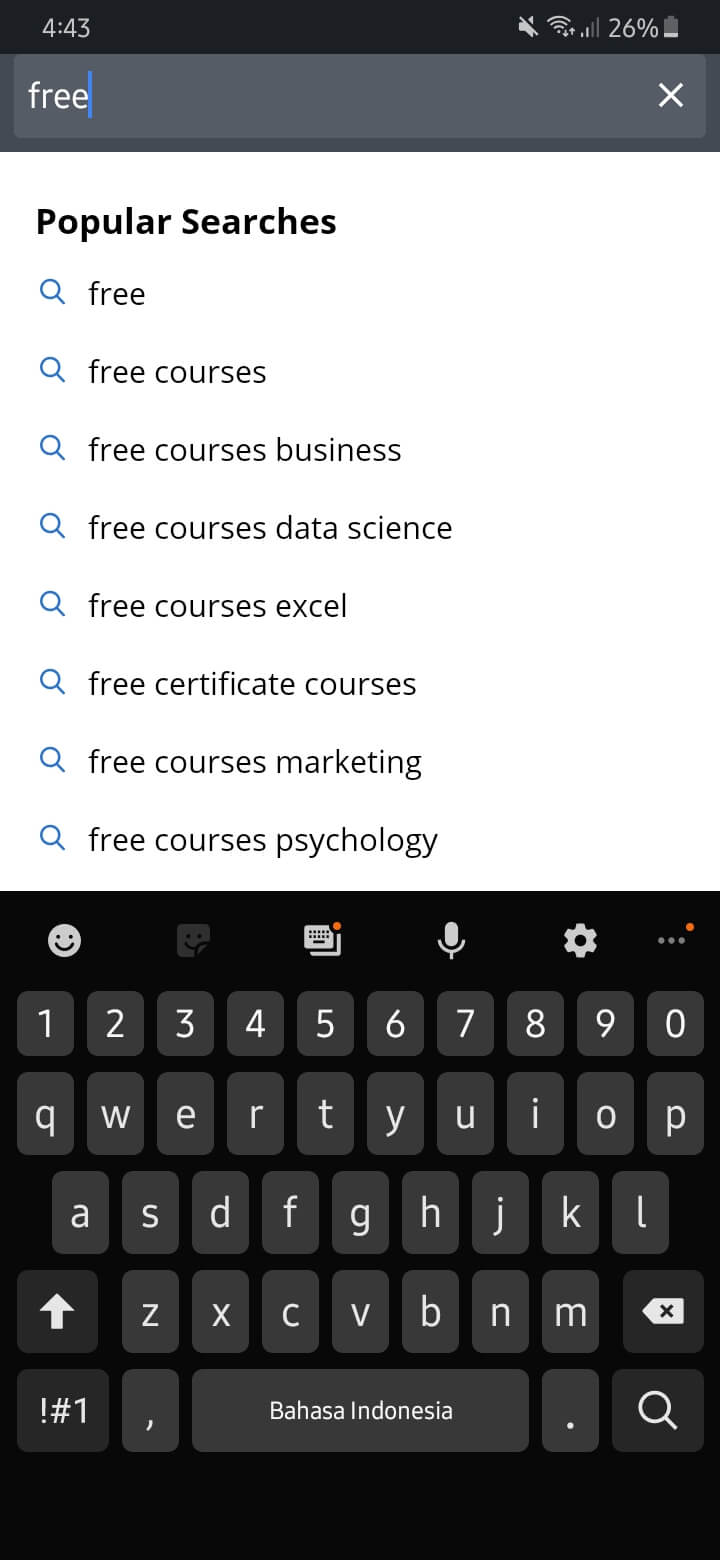
Task: Pick the "free courses business" suggestion
Action: click(244, 450)
